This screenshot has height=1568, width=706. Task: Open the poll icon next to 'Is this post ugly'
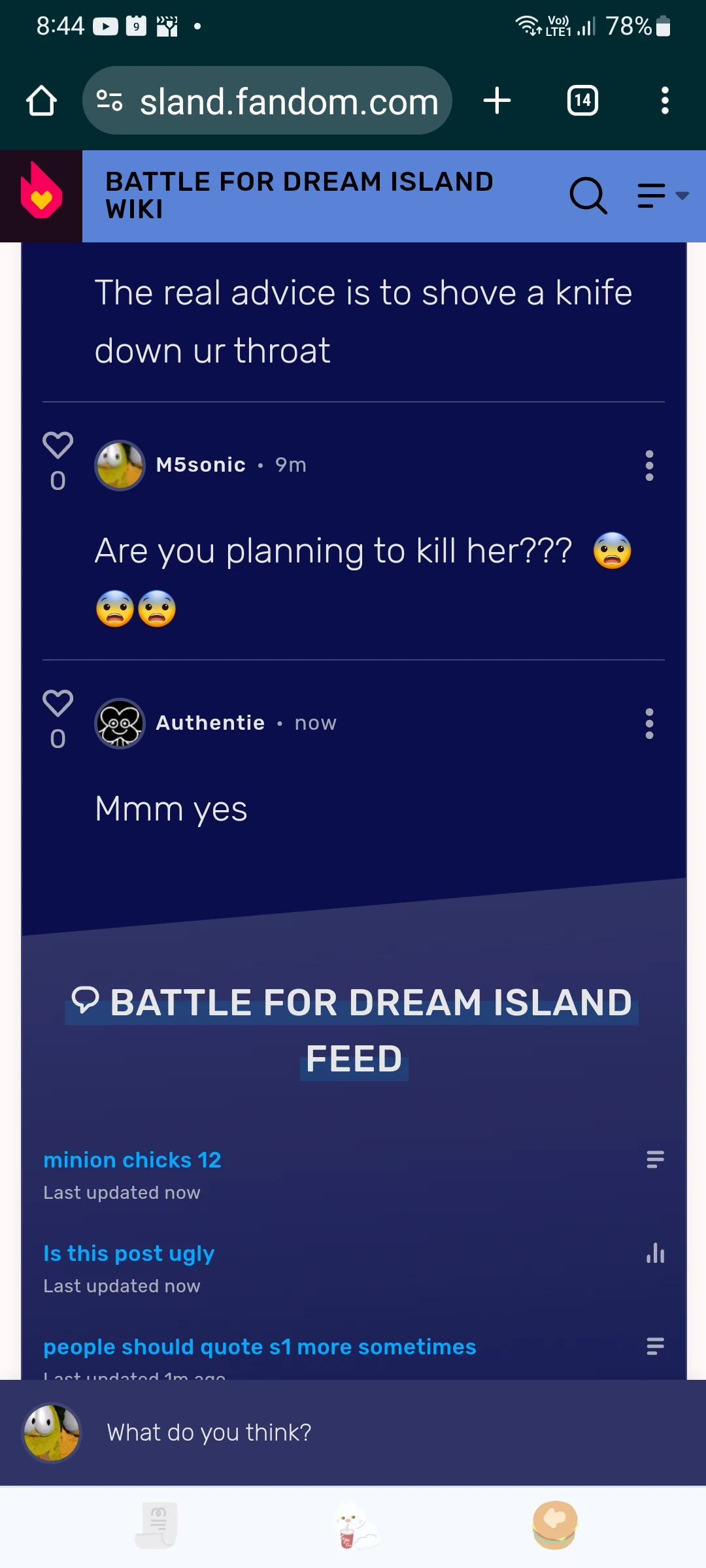(655, 1254)
